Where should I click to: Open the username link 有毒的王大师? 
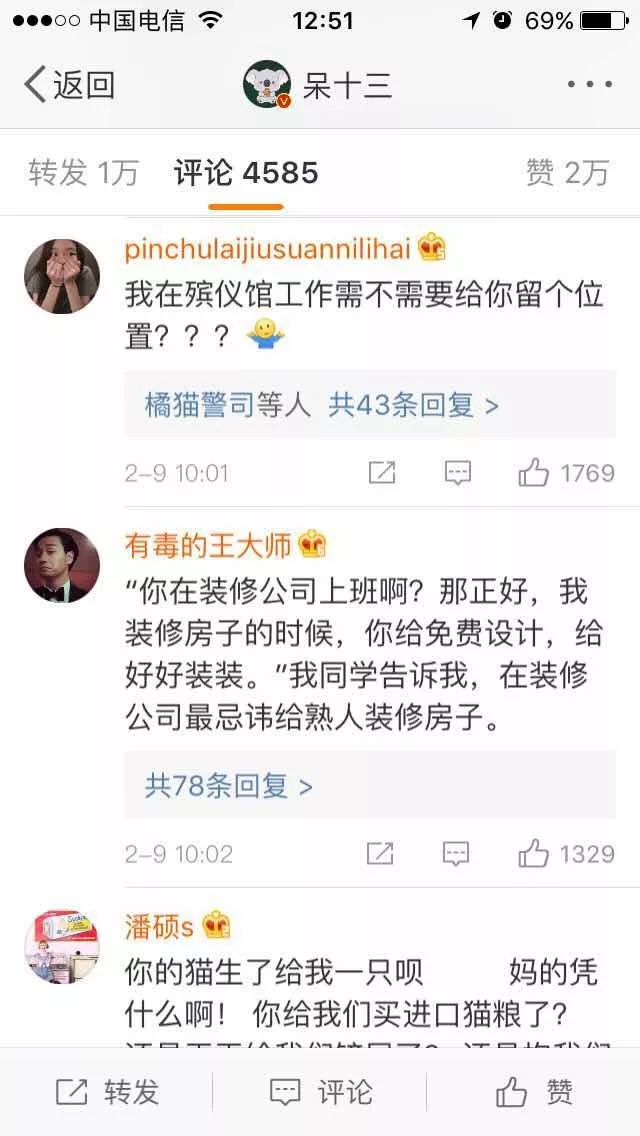(207, 546)
